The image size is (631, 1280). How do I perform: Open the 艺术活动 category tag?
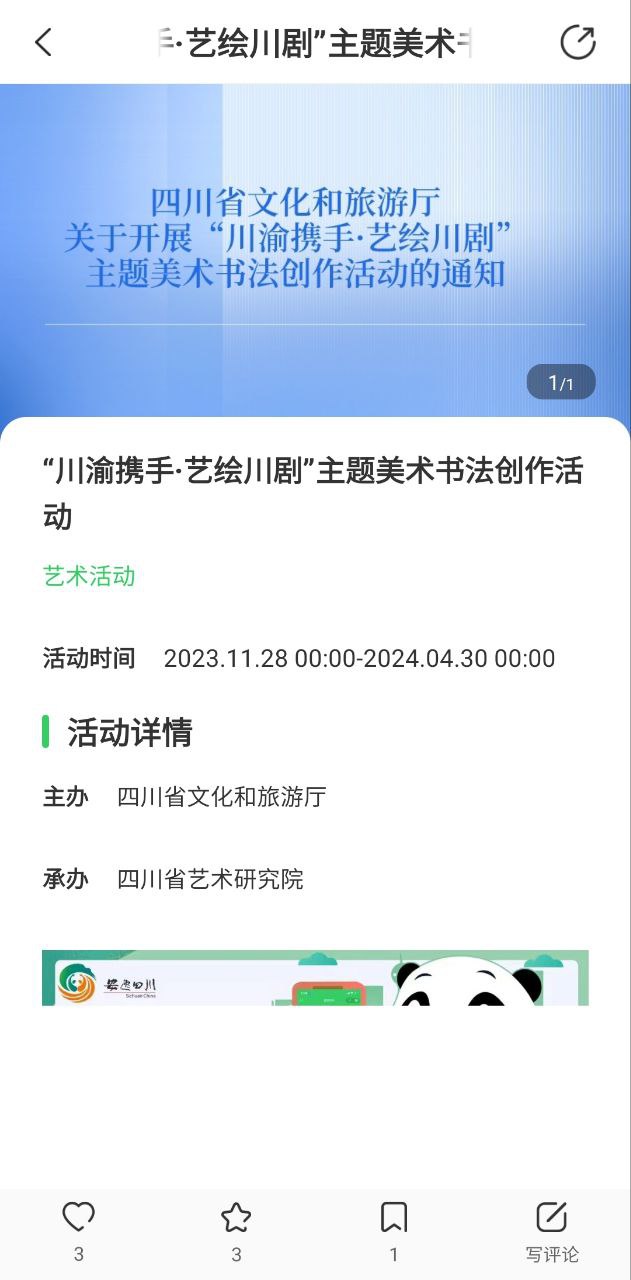(x=89, y=576)
